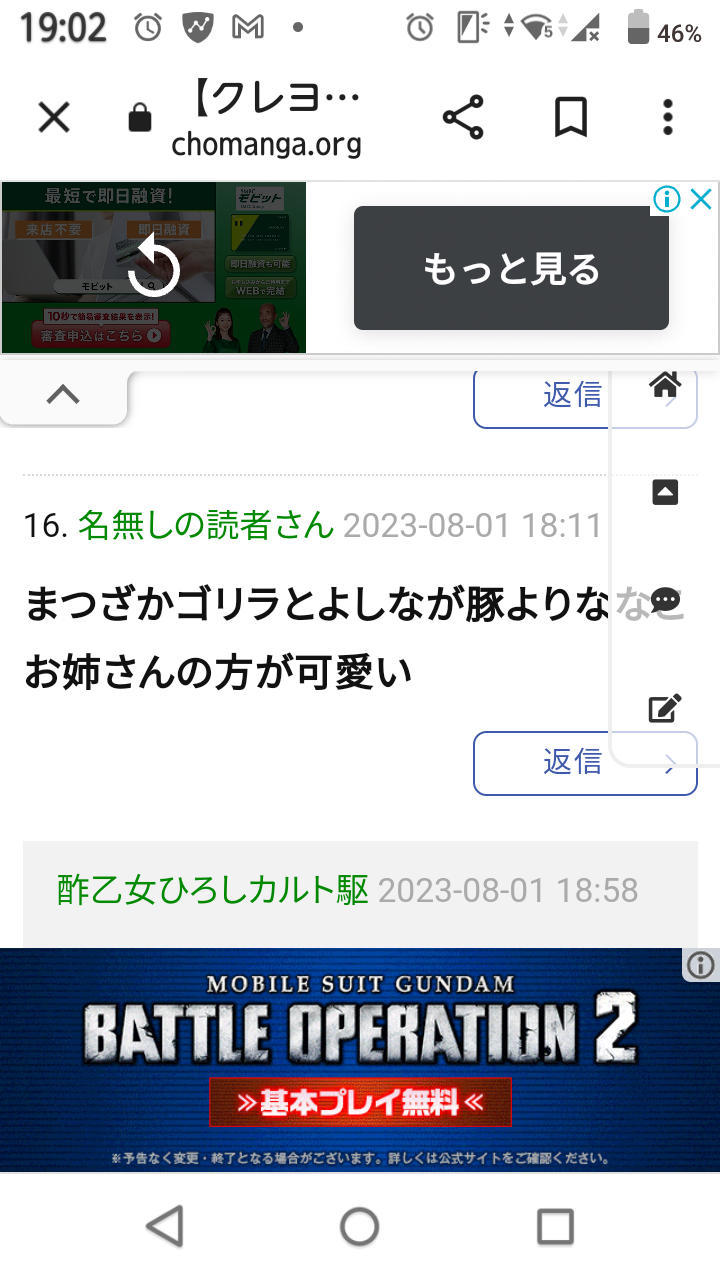Open the Gundam Battle Operation 2 ad
This screenshot has width=720, height=1280.
pyautogui.click(x=360, y=1060)
